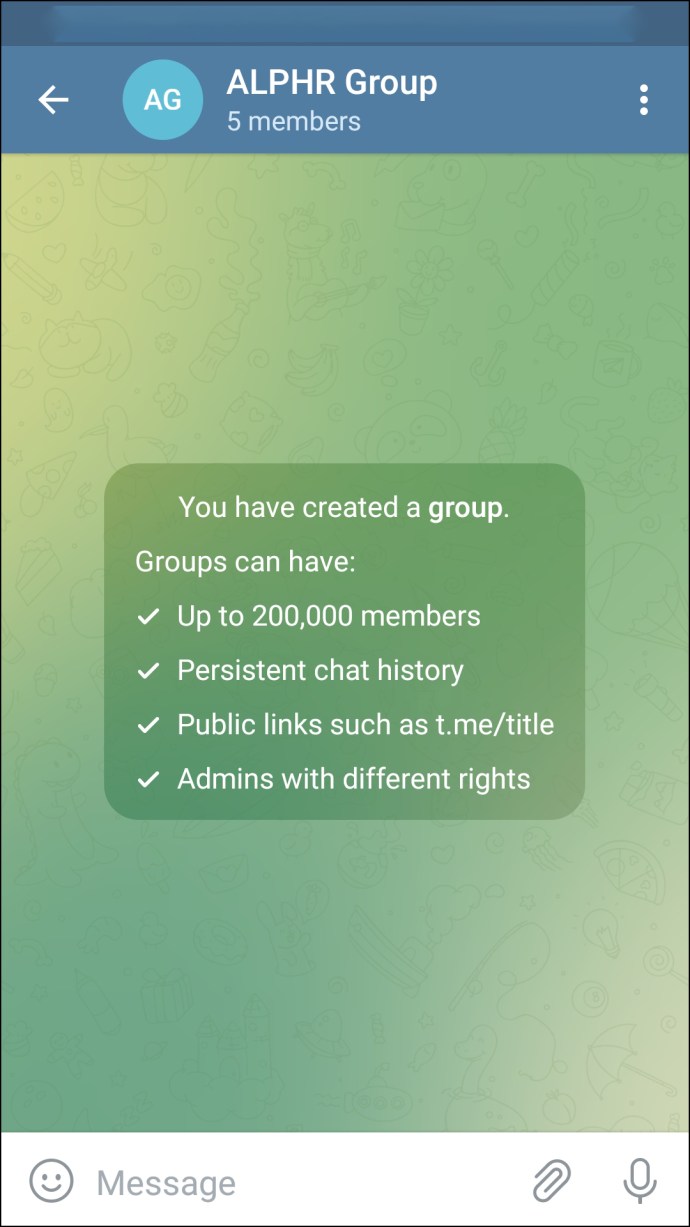
Task: Open ALPHR Group info from header
Action: point(331,99)
